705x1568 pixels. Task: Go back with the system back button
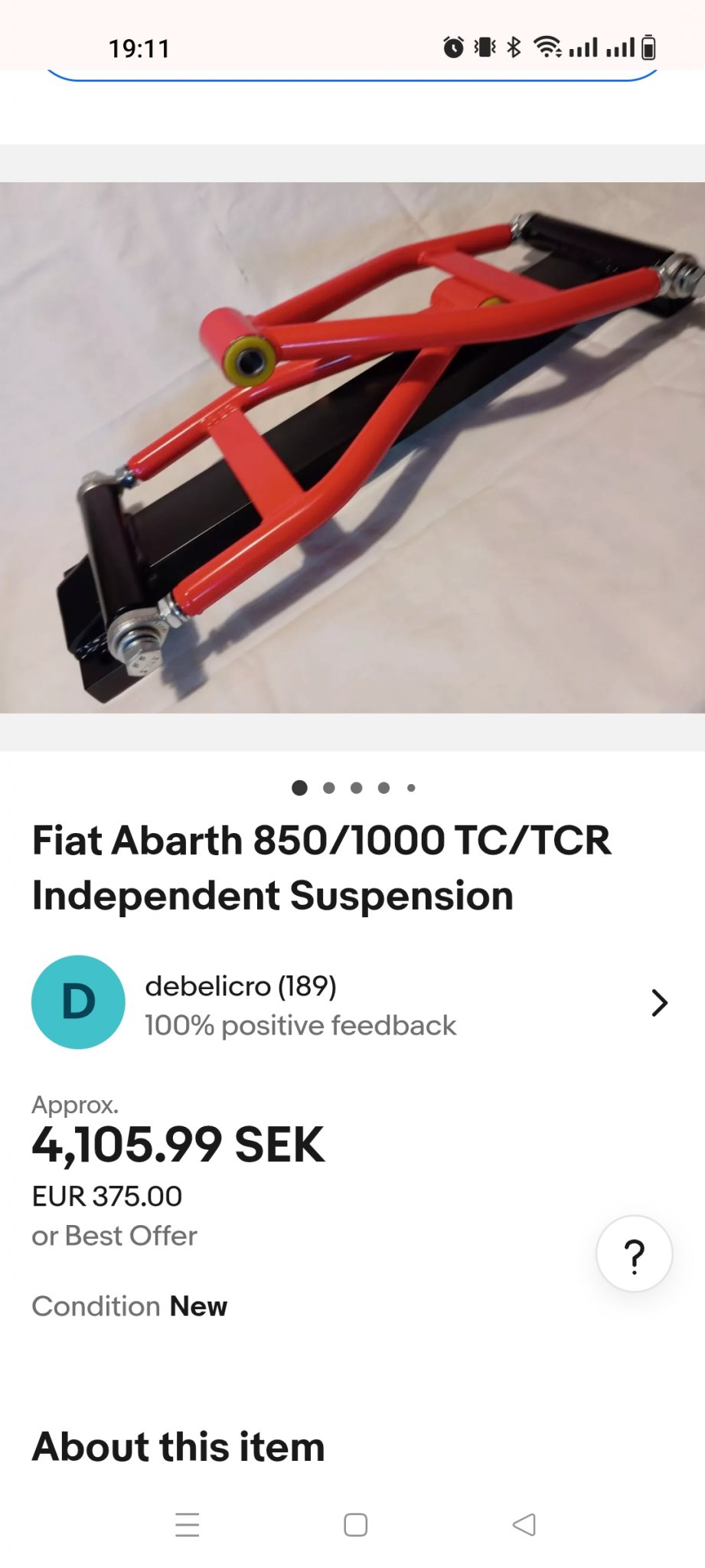[x=524, y=1524]
